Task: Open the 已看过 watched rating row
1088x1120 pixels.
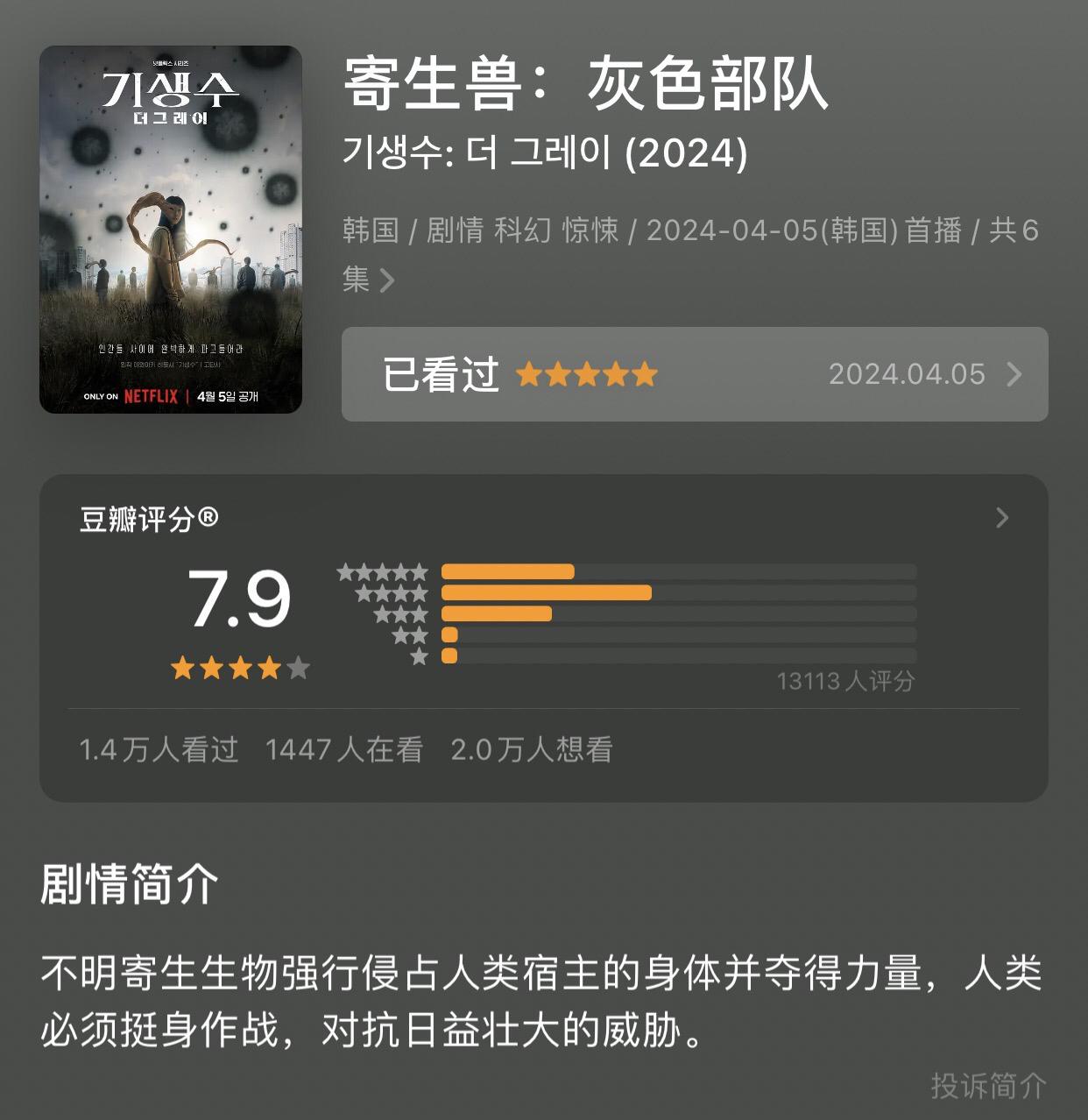Action: (x=694, y=374)
